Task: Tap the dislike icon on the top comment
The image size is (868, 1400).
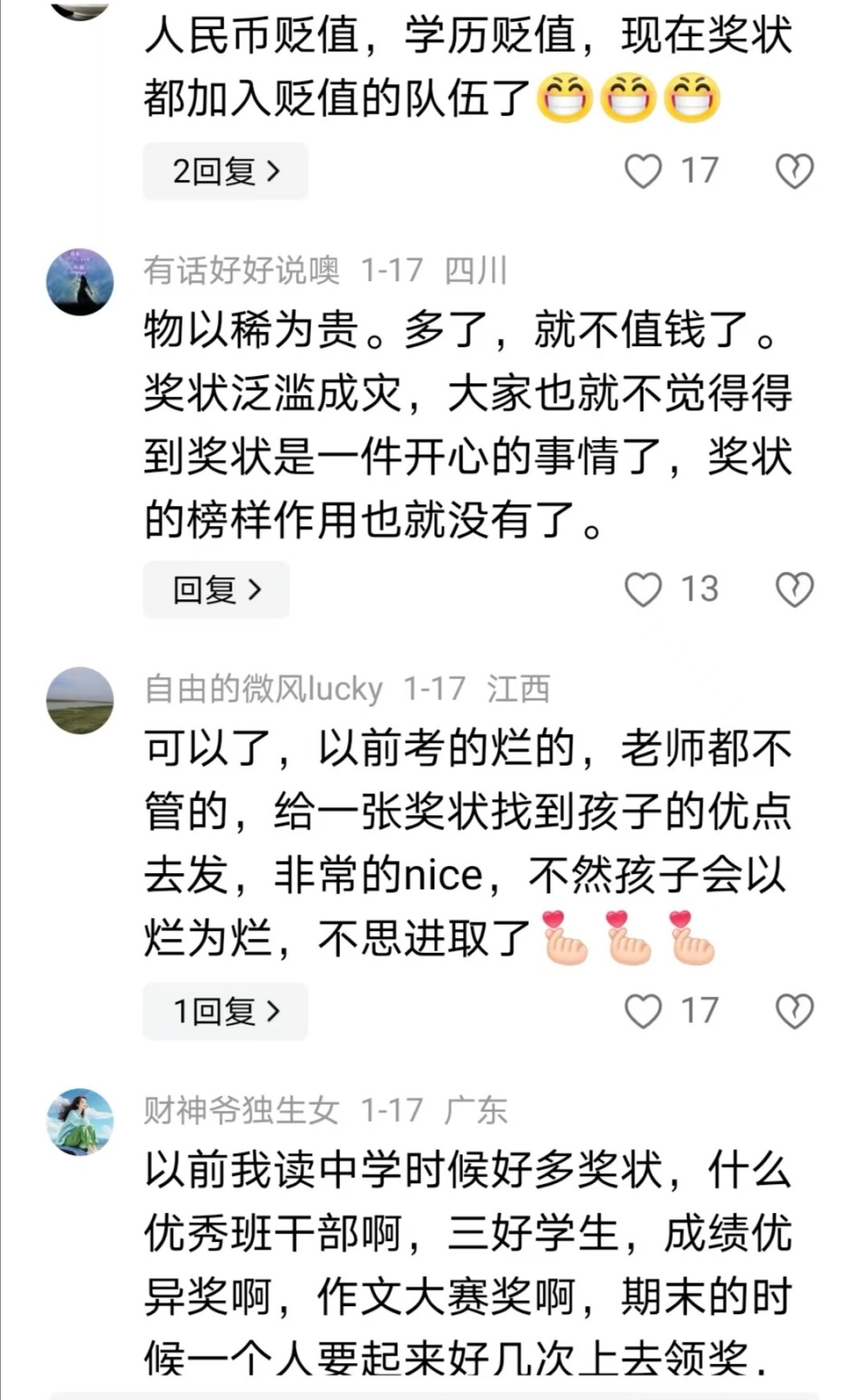Action: (x=795, y=170)
